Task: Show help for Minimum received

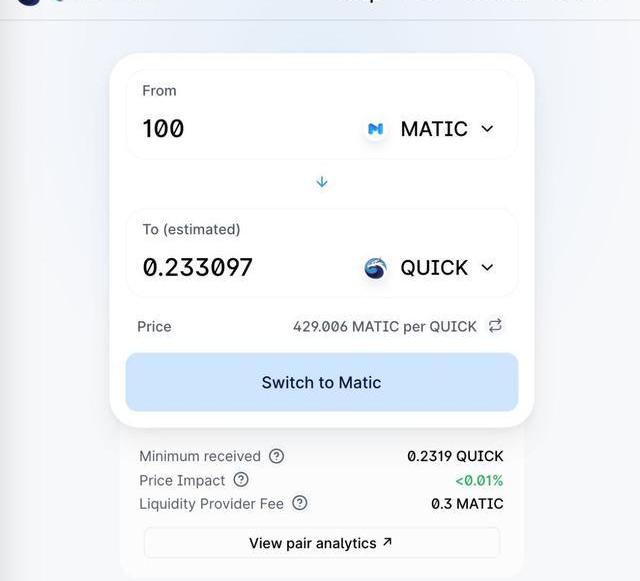Action: (x=277, y=456)
